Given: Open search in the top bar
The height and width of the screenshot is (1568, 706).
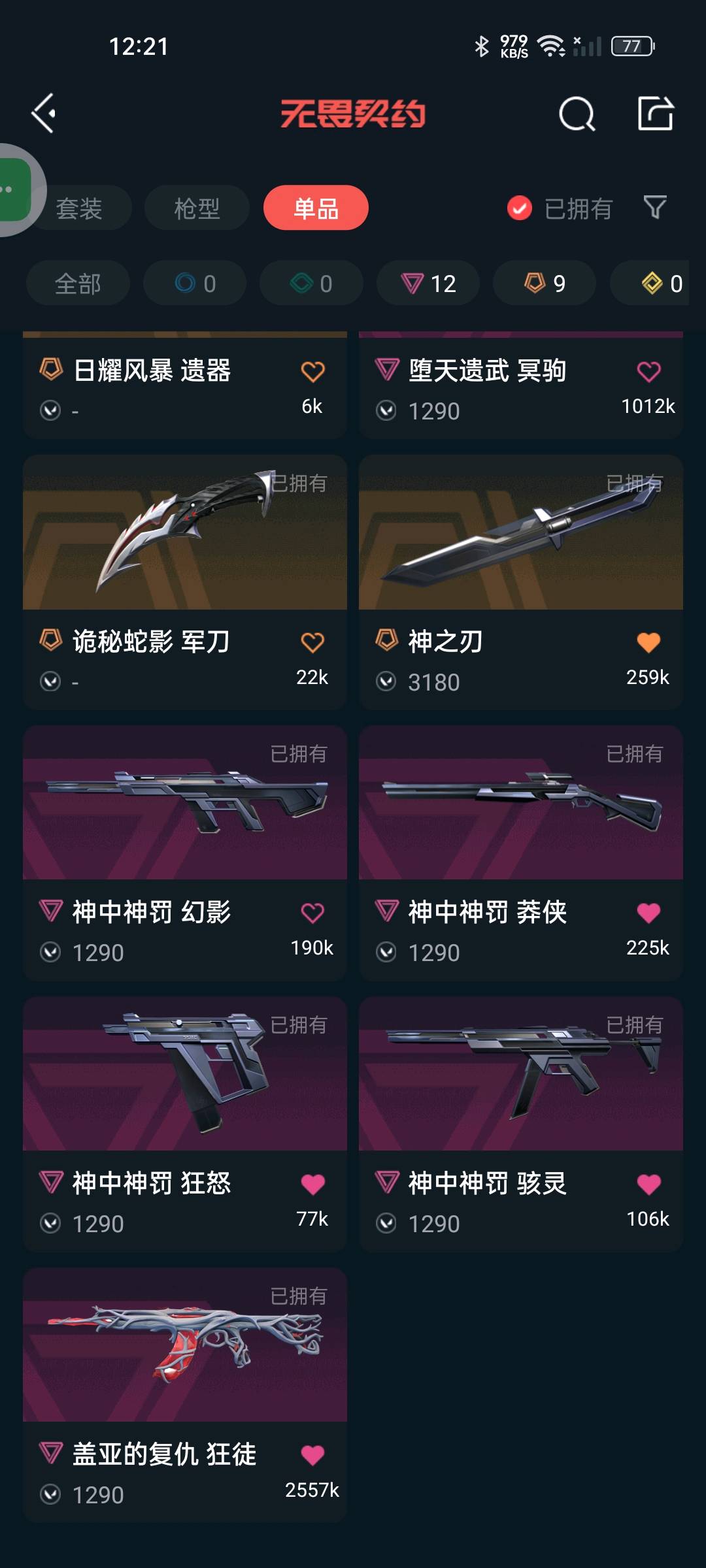Looking at the screenshot, I should 577,114.
